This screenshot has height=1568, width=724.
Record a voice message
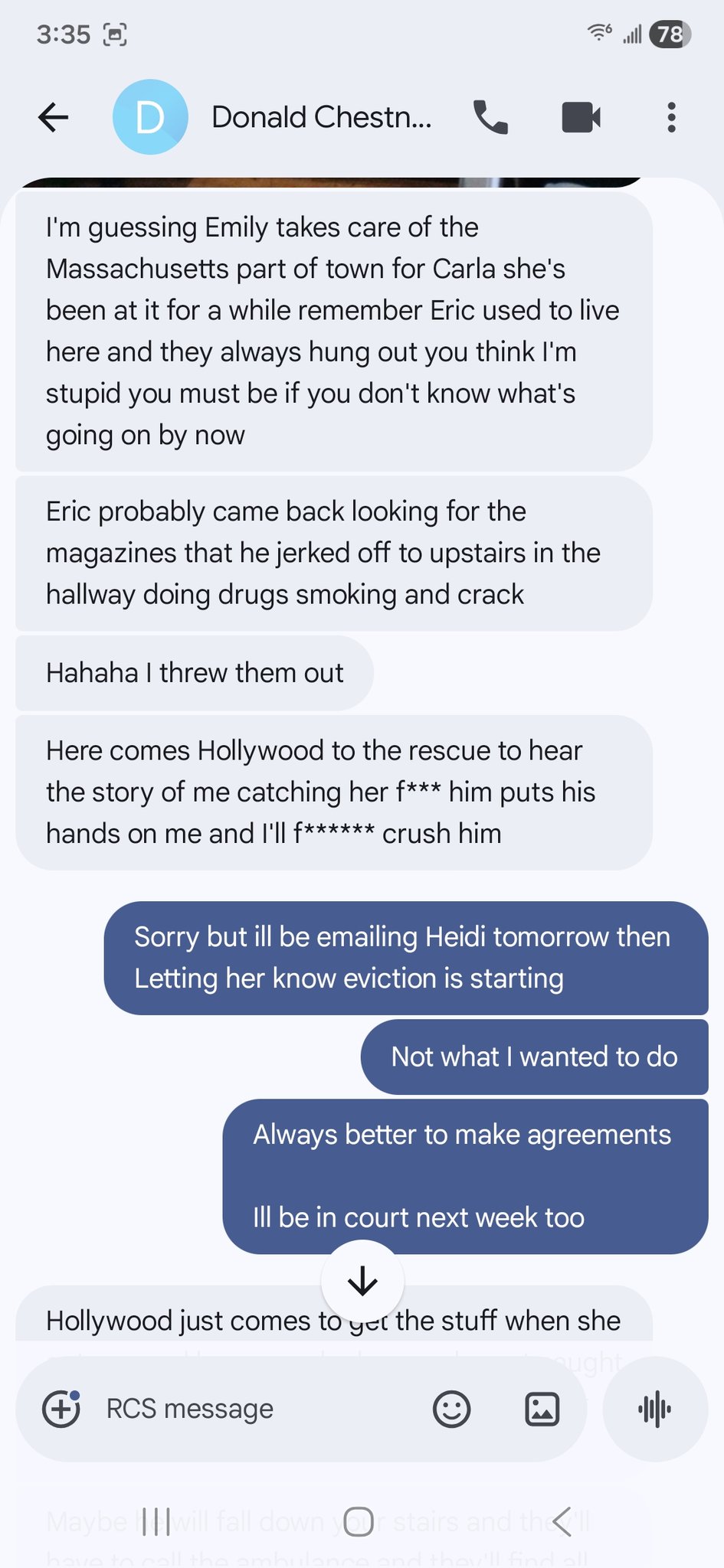click(654, 1409)
